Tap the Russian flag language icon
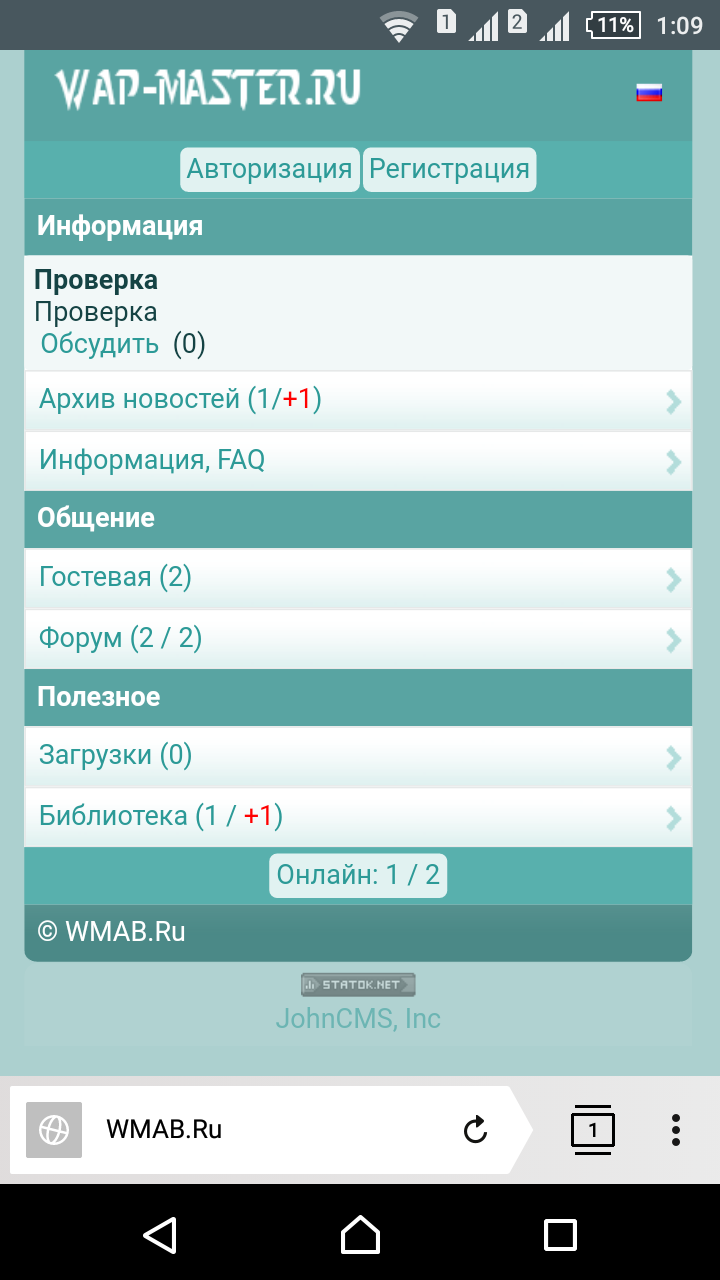This screenshot has width=720, height=1280. click(649, 93)
